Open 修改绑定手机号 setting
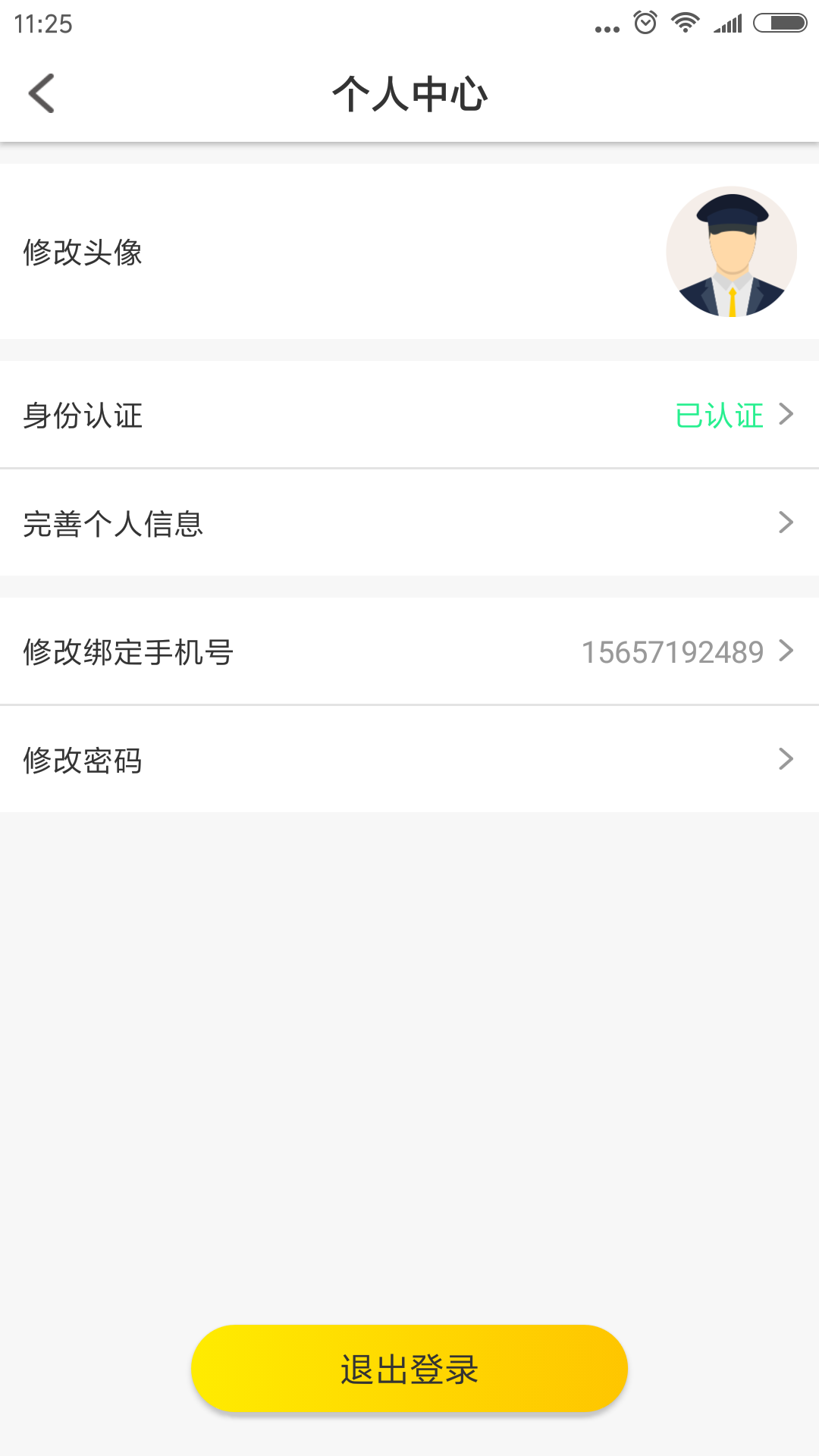The height and width of the screenshot is (1456, 819). click(409, 651)
